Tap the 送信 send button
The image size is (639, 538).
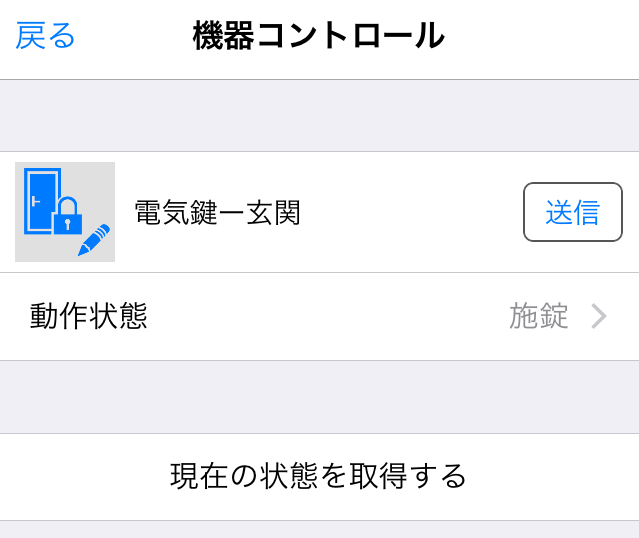(x=572, y=212)
